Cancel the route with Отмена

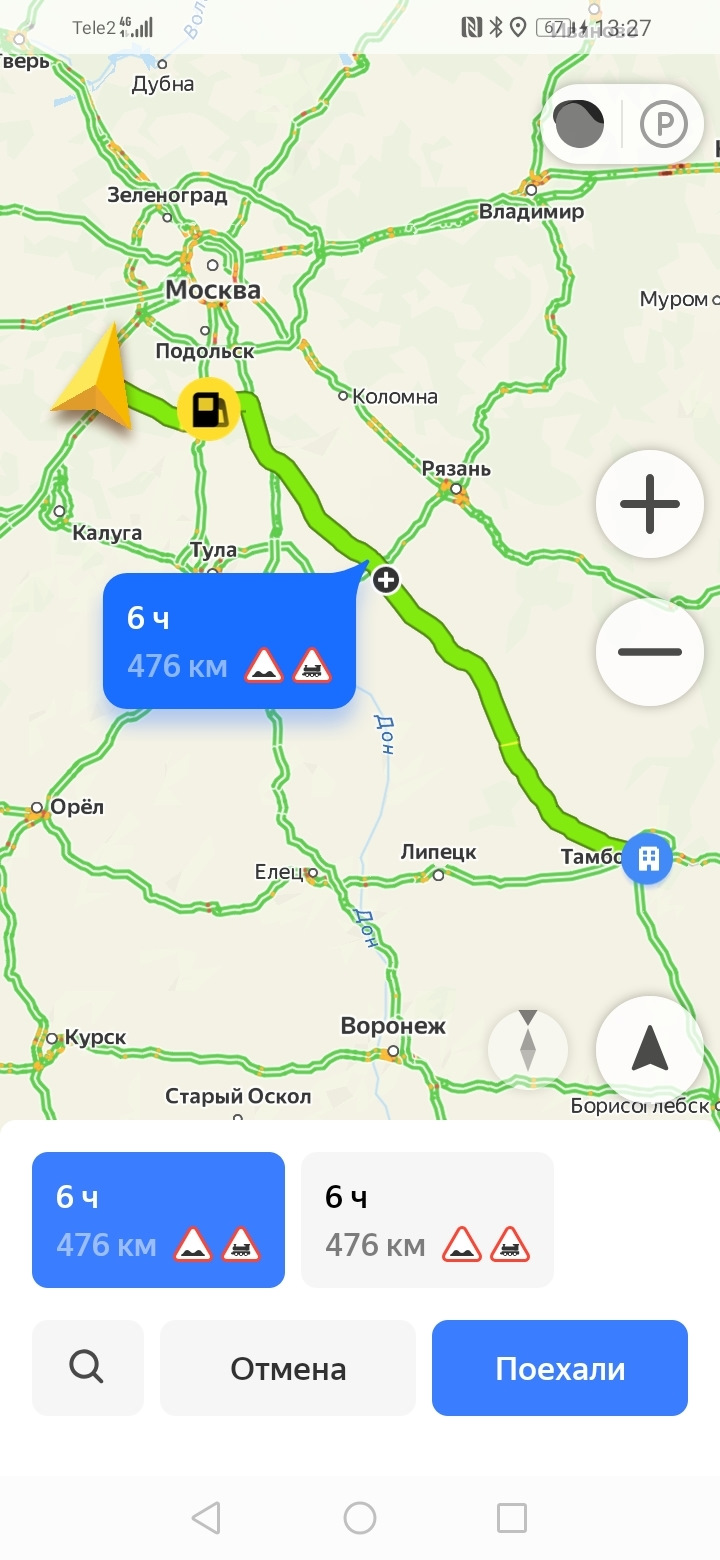point(288,1368)
